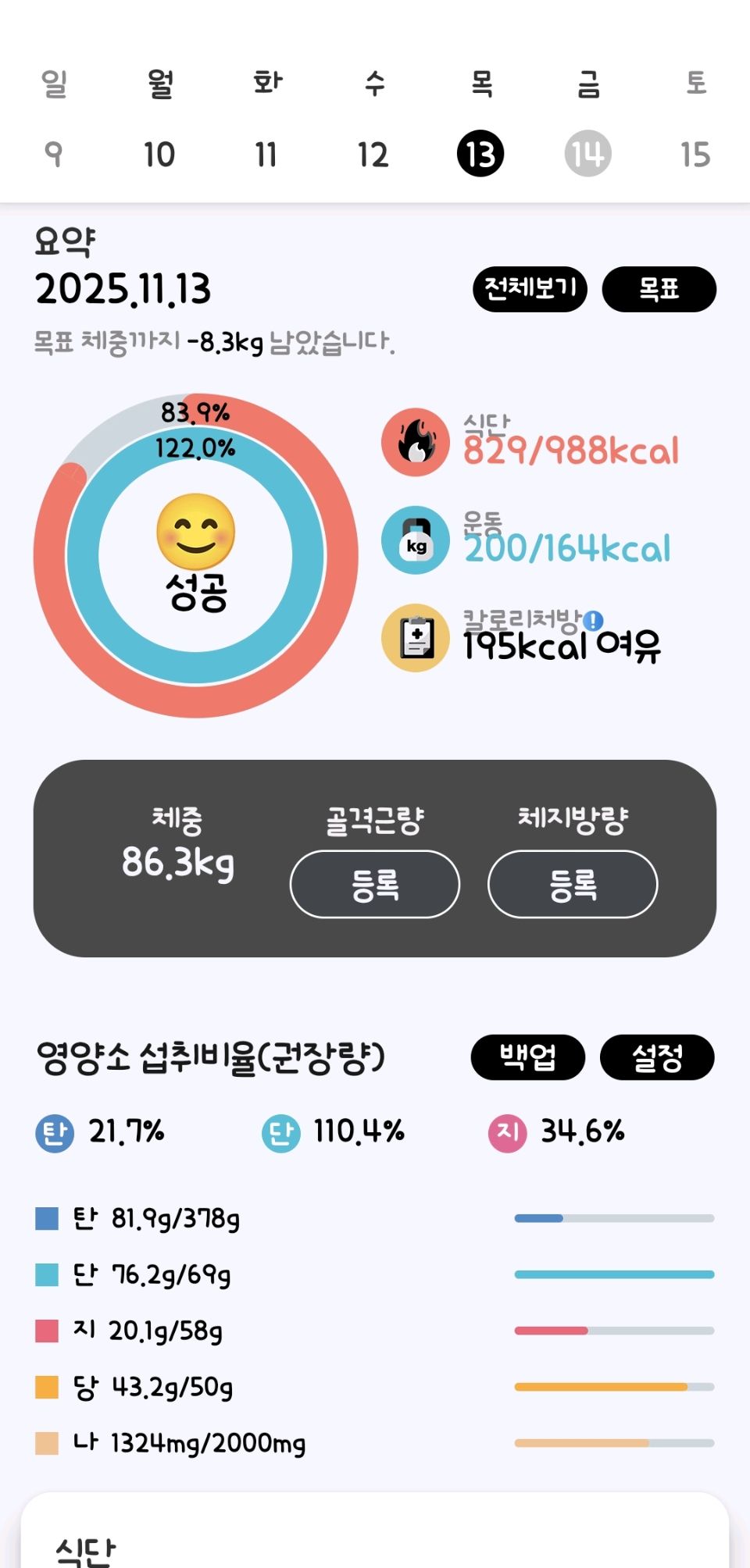Screen dimensions: 750x1568
Task: Go to Saturday the 15th
Action: coord(695,154)
